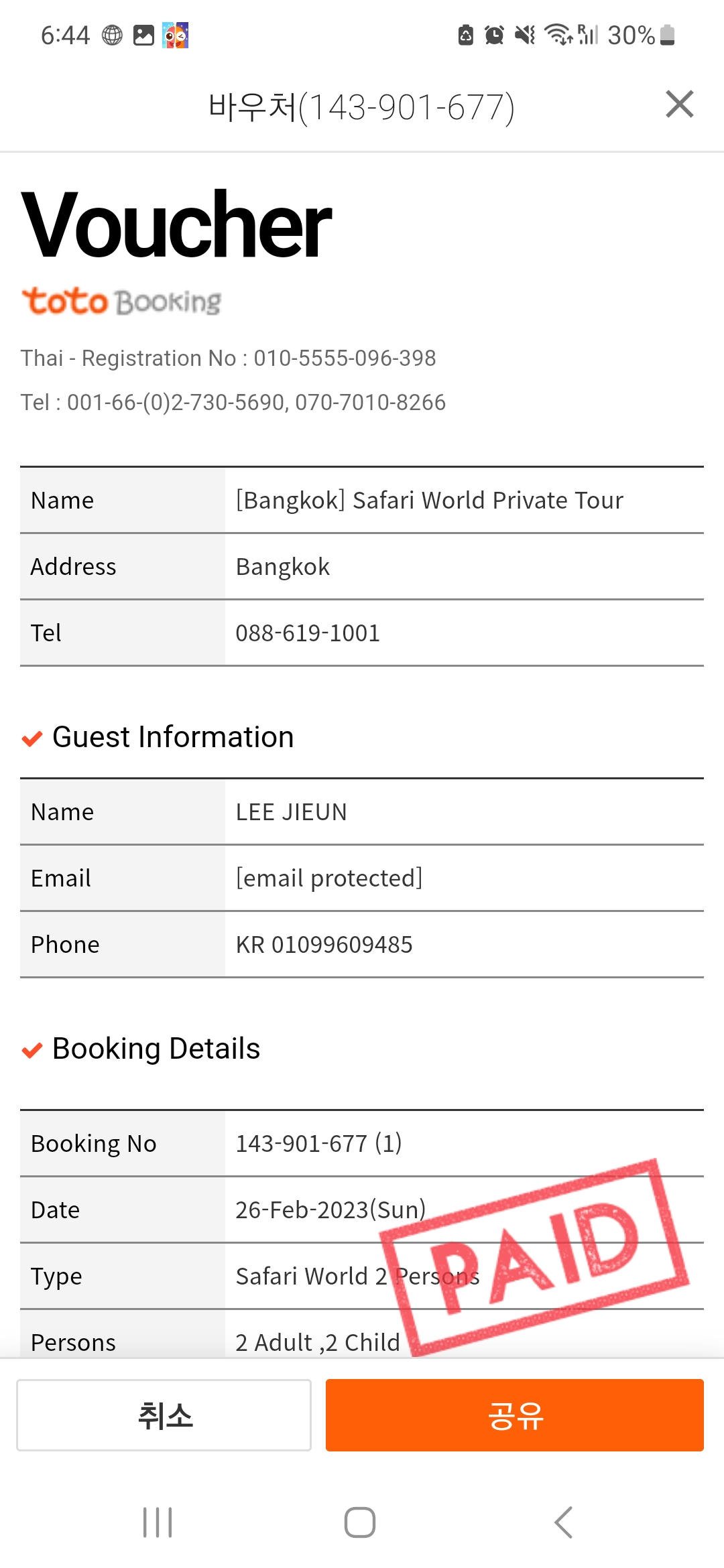Go back using the system back button
Screen dimensions: 724x1568
click(563, 1522)
